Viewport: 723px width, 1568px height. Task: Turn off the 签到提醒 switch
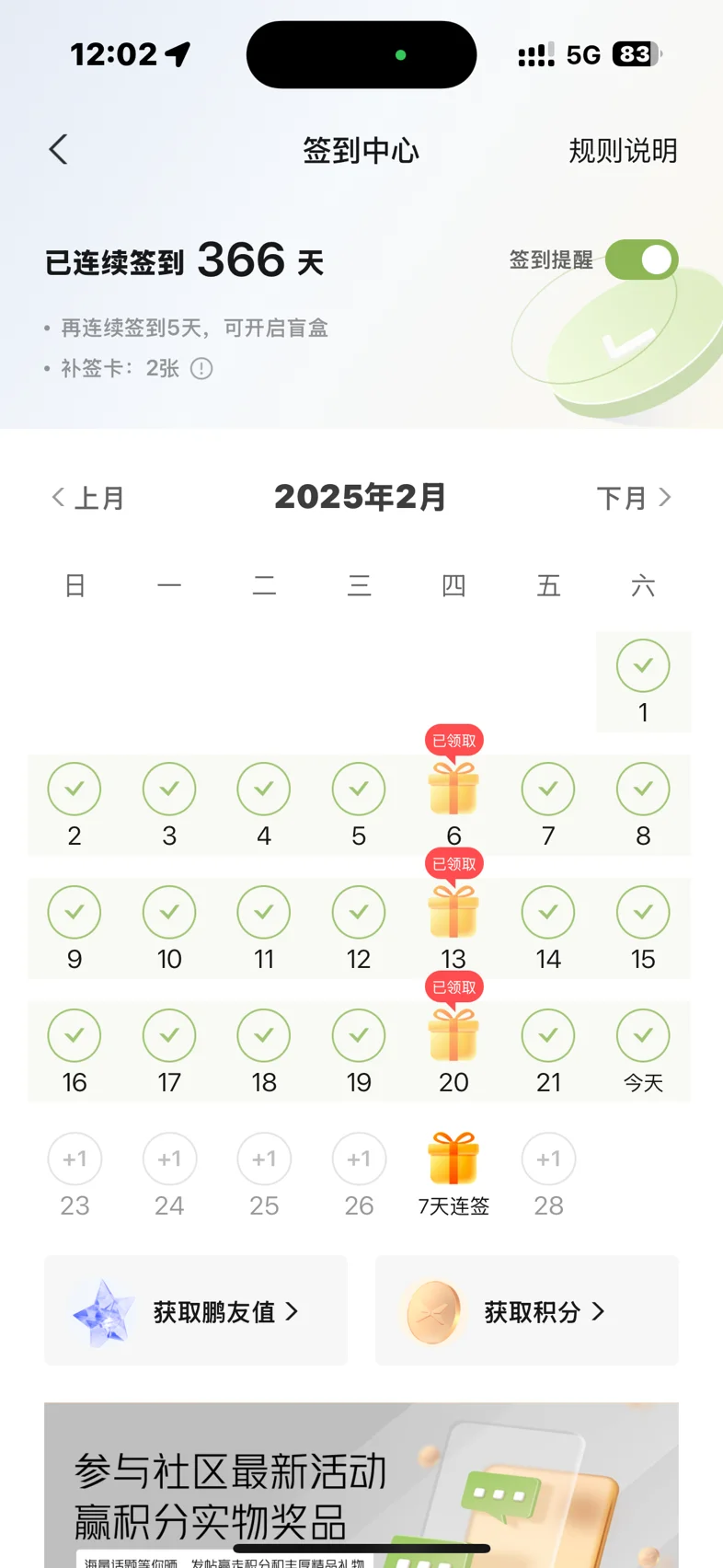641,259
